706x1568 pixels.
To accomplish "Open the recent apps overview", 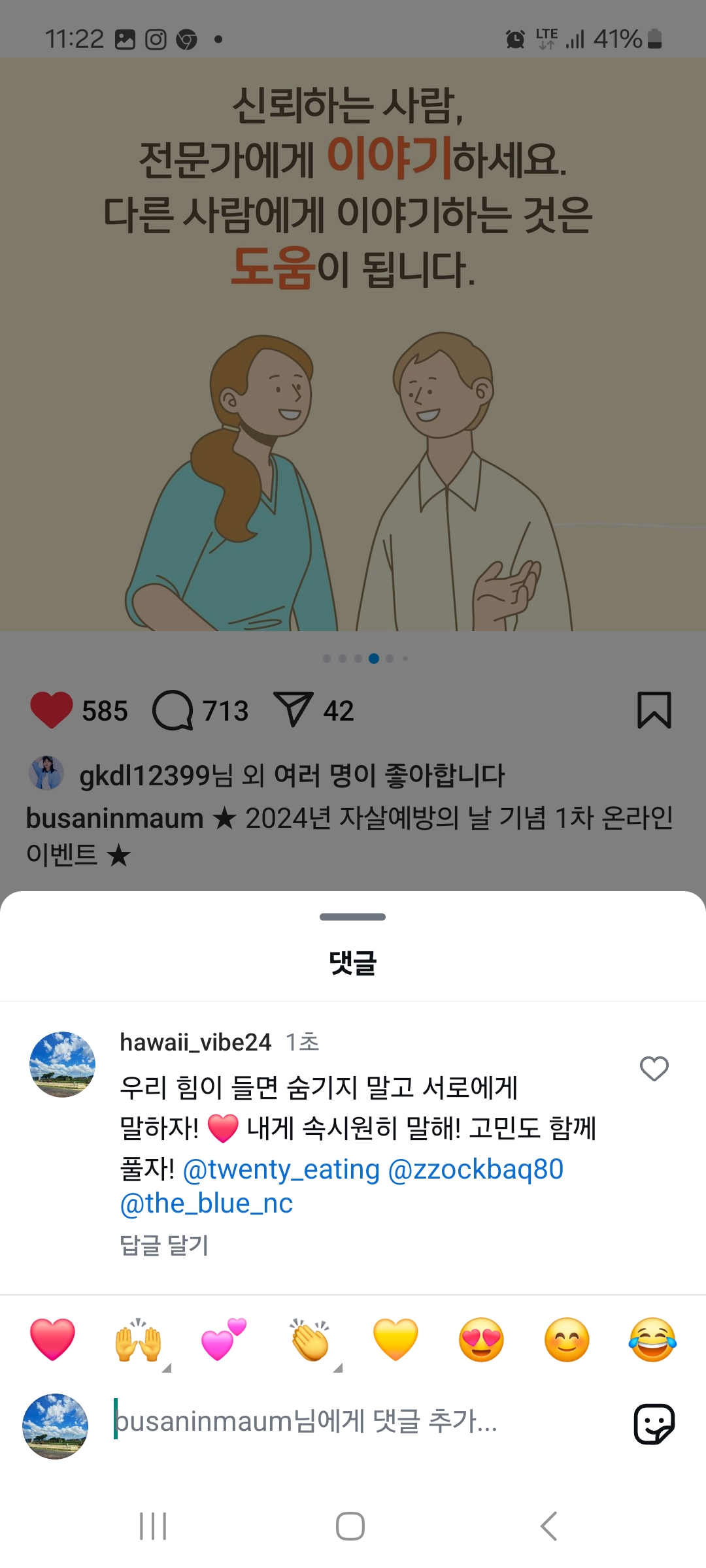I will [153, 1526].
